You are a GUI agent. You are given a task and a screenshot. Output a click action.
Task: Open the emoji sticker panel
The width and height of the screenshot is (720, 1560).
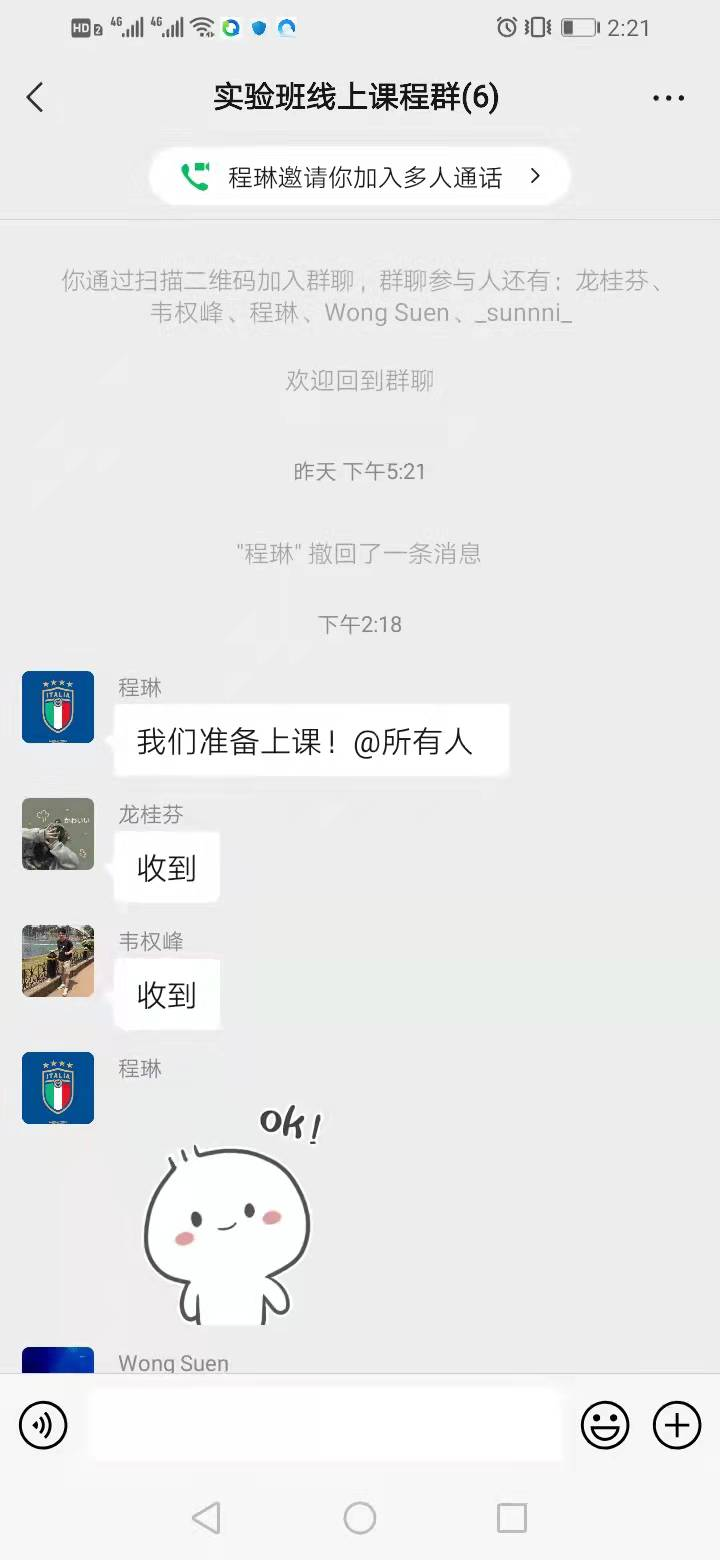coord(605,1425)
